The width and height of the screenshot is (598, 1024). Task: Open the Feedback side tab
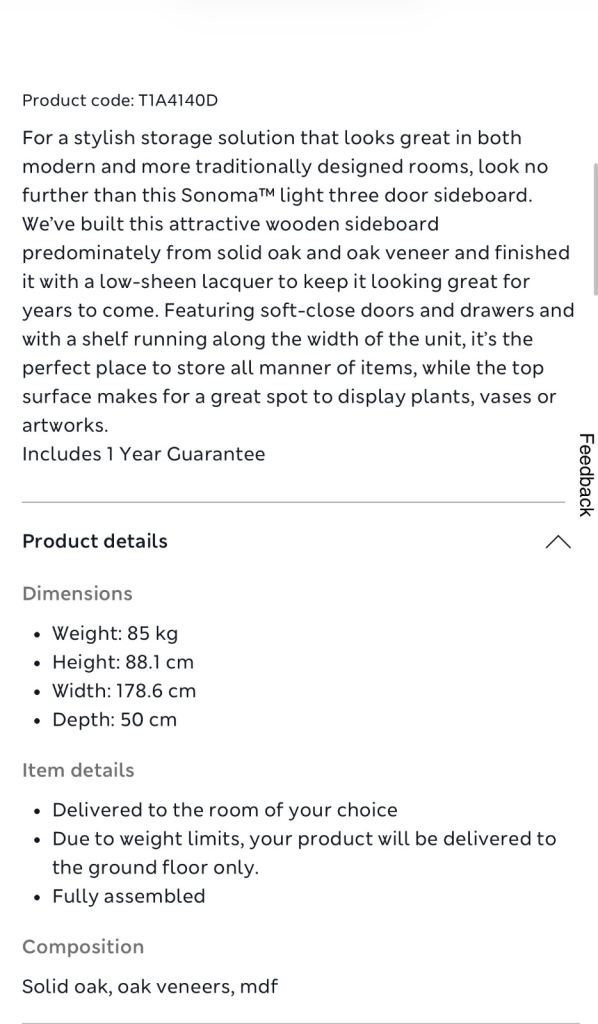click(586, 475)
